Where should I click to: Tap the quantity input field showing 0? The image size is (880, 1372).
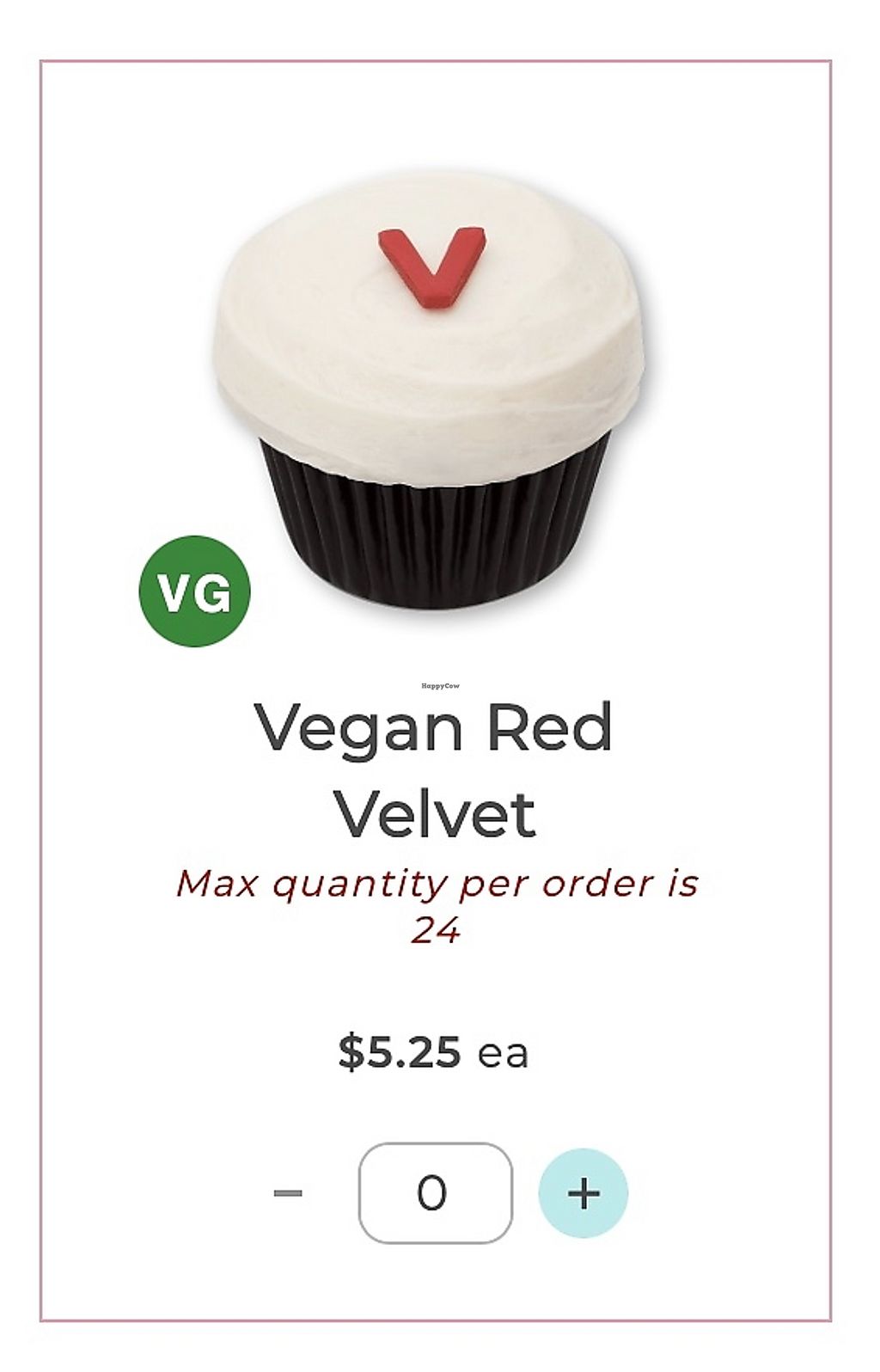[x=435, y=1193]
